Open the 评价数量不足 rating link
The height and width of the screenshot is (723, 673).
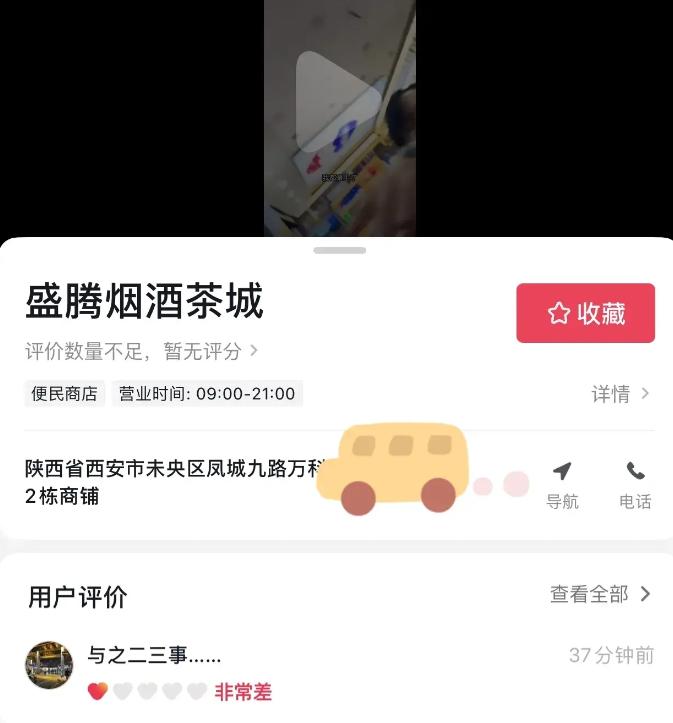coord(141,351)
